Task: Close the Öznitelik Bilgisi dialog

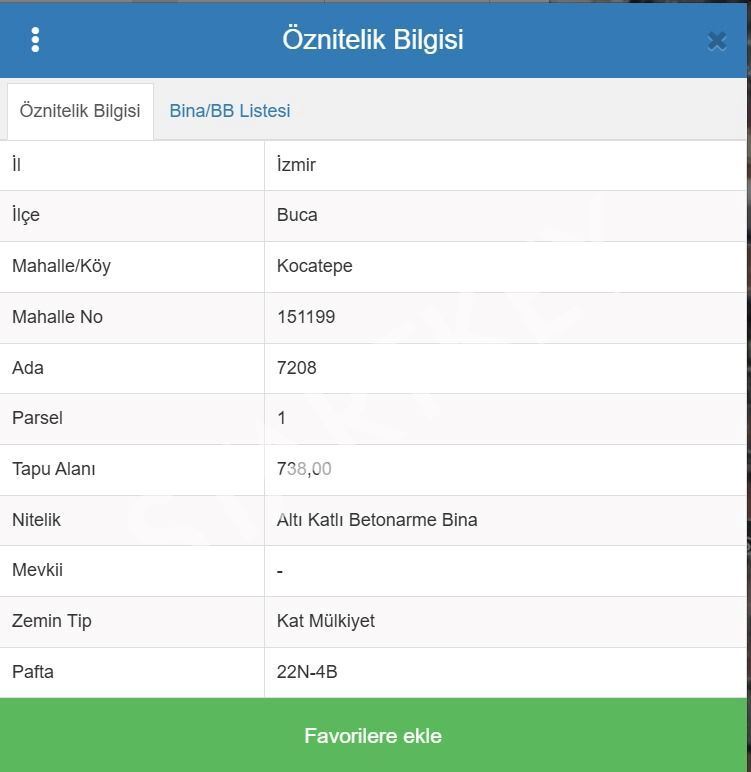Action: 716,41
